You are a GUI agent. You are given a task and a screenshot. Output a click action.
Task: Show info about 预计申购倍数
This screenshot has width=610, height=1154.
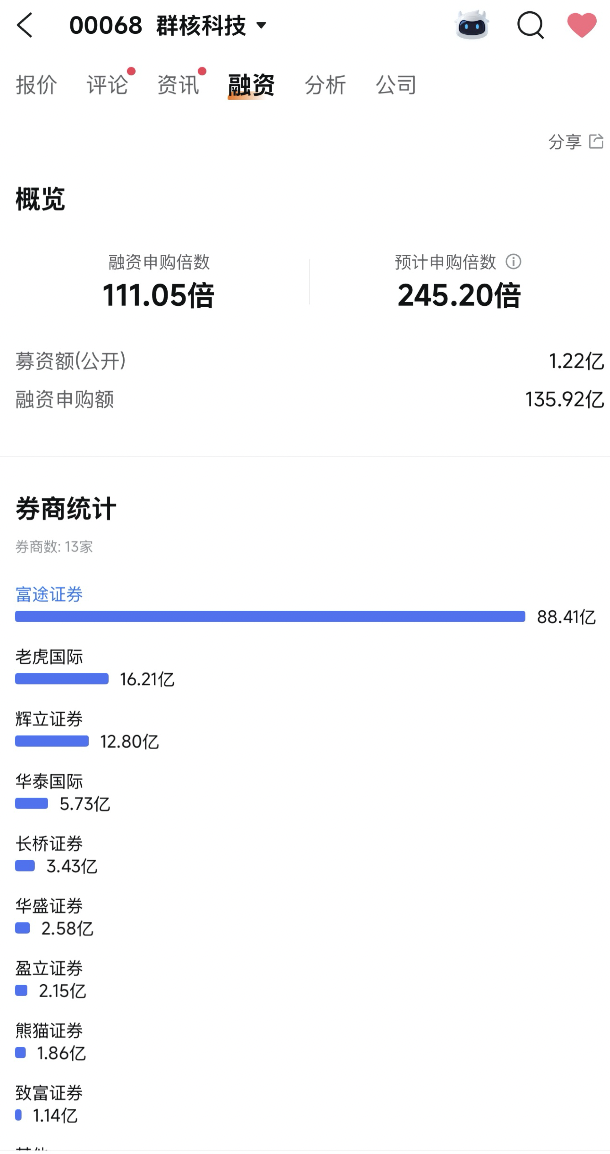pos(514,262)
